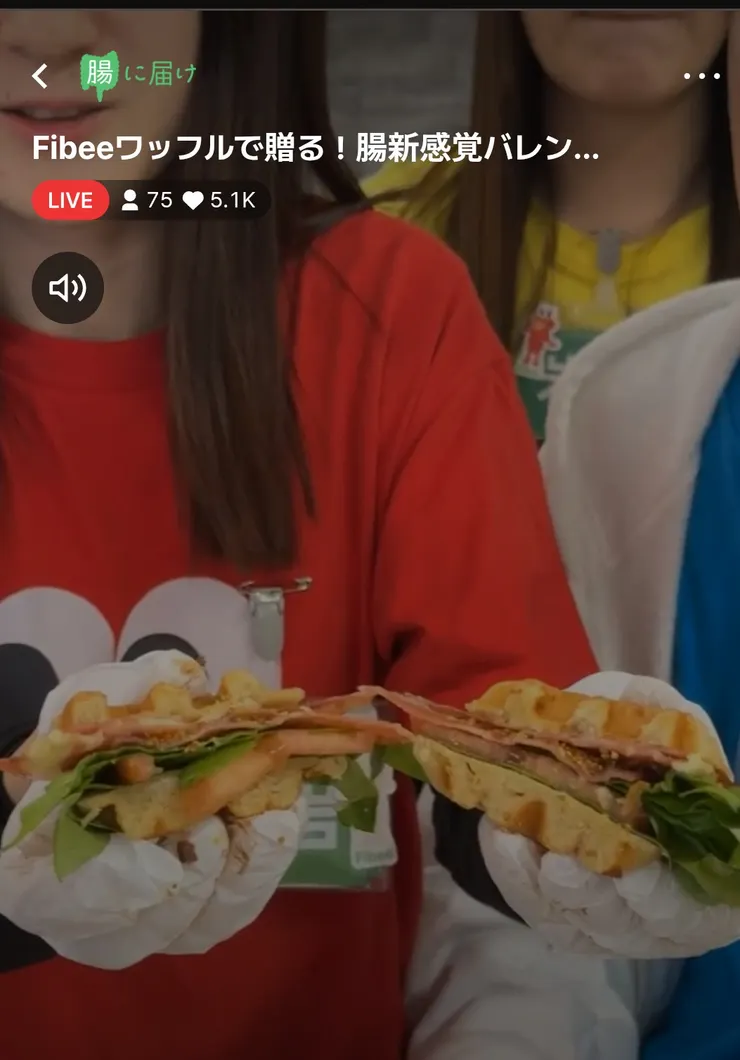
Task: Toggle the live stream sound
Action: tap(68, 288)
